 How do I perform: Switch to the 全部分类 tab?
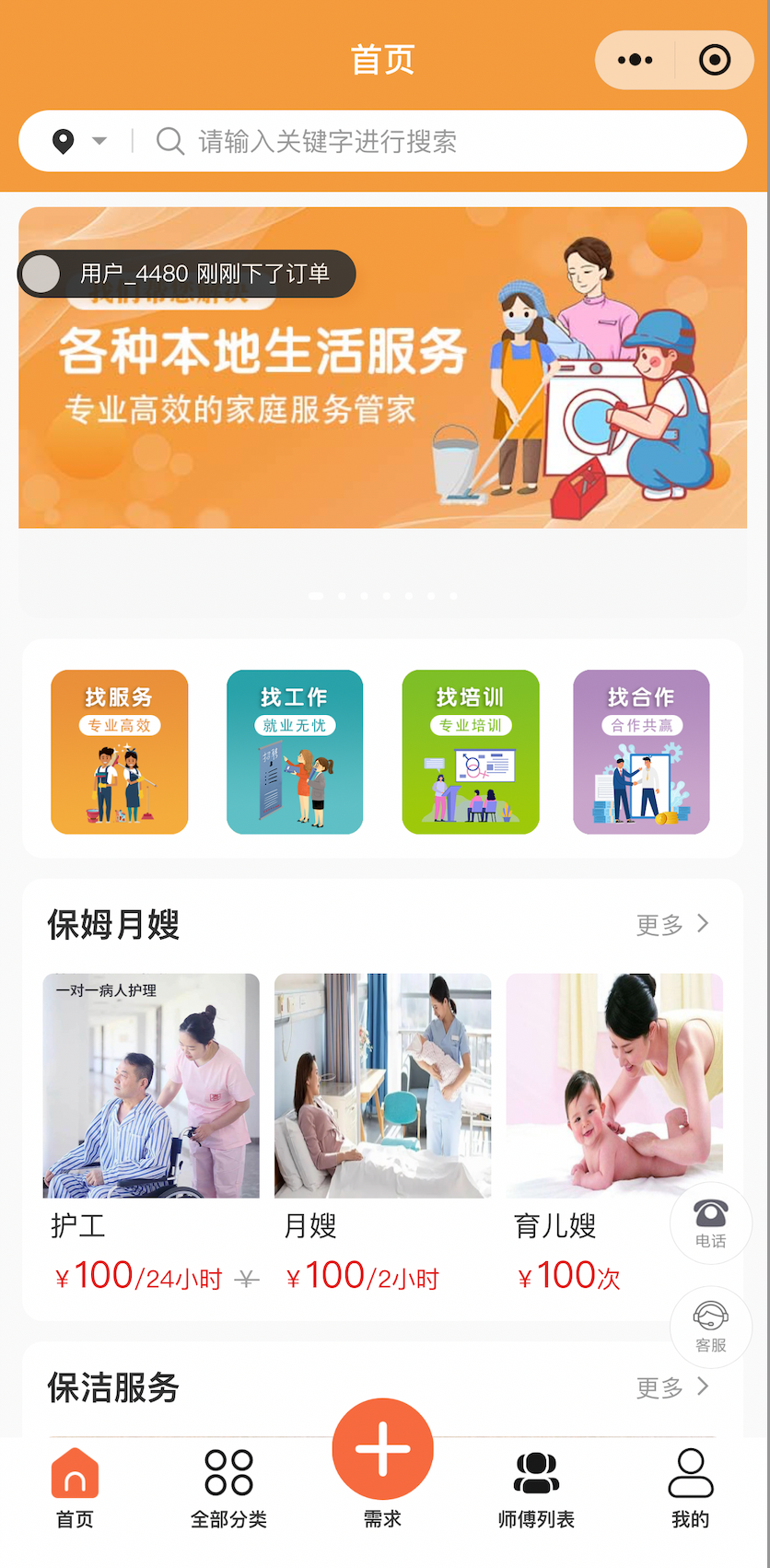point(228,1487)
